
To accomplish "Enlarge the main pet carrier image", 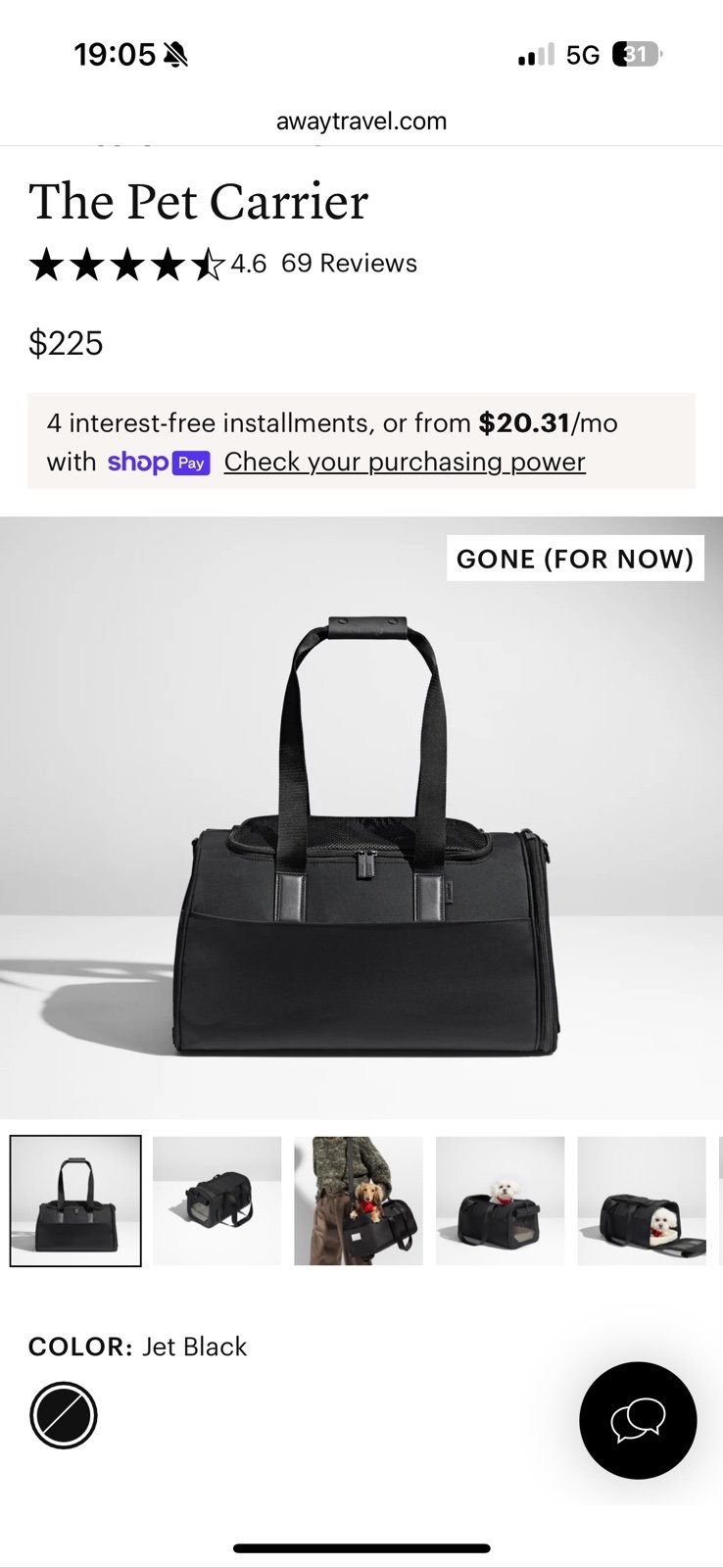I will point(361,817).
